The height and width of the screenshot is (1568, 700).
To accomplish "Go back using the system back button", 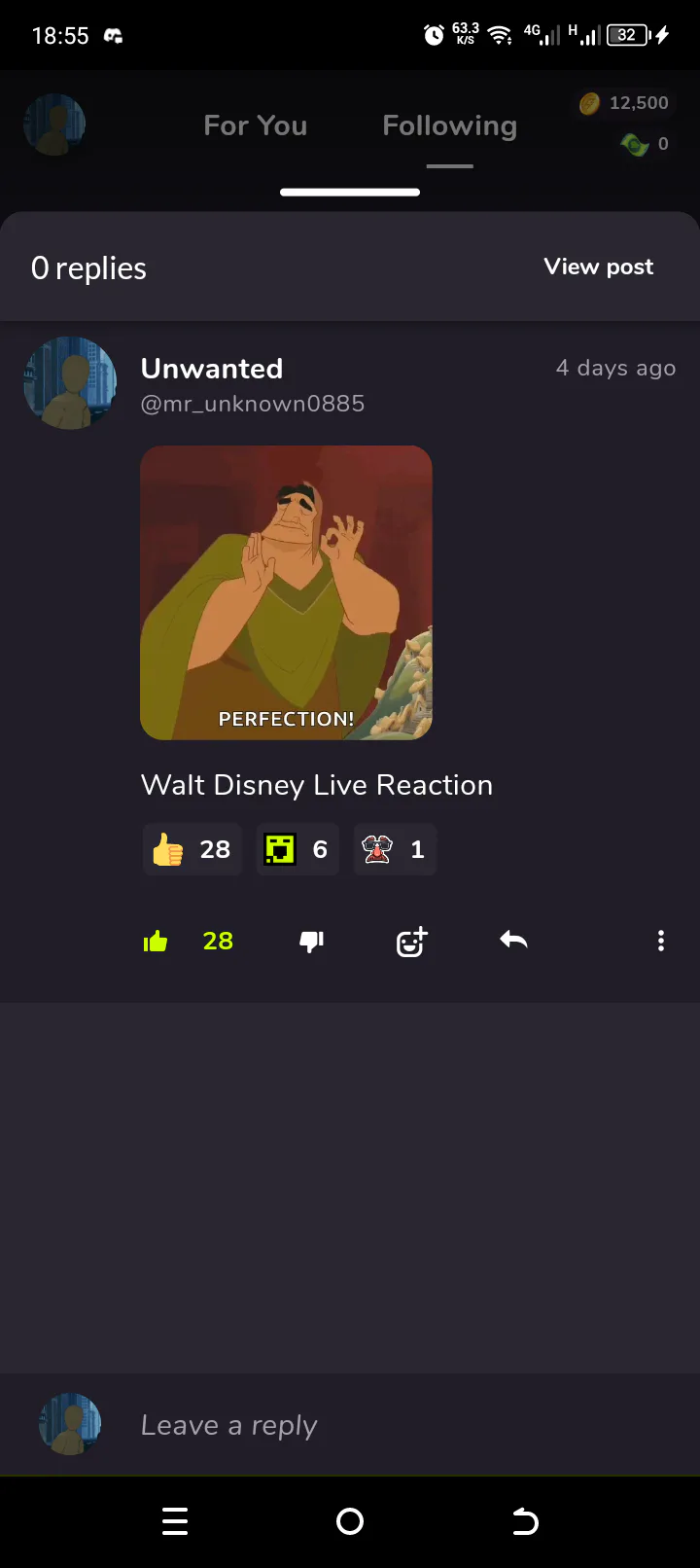I will click(x=525, y=1521).
